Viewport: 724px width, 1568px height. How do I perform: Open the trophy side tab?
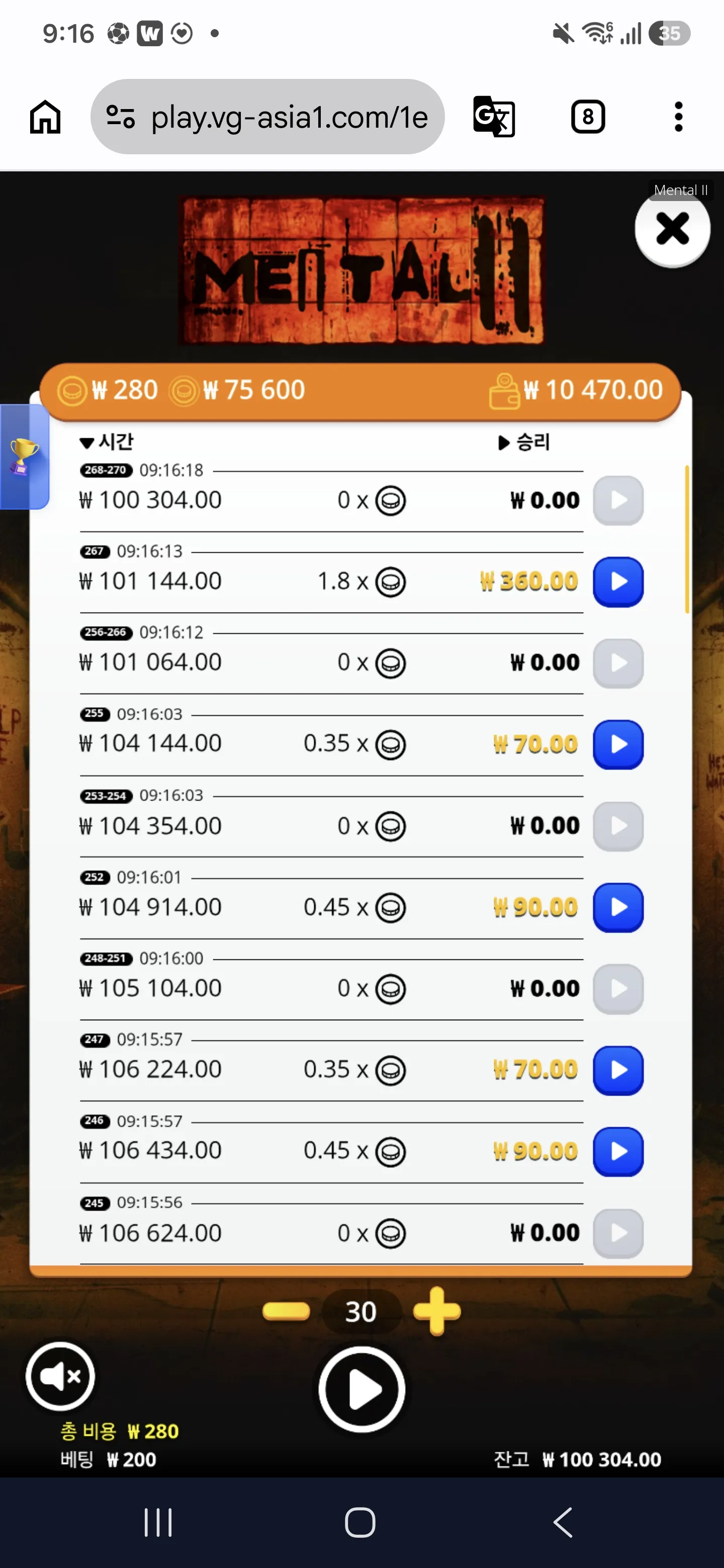(24, 456)
